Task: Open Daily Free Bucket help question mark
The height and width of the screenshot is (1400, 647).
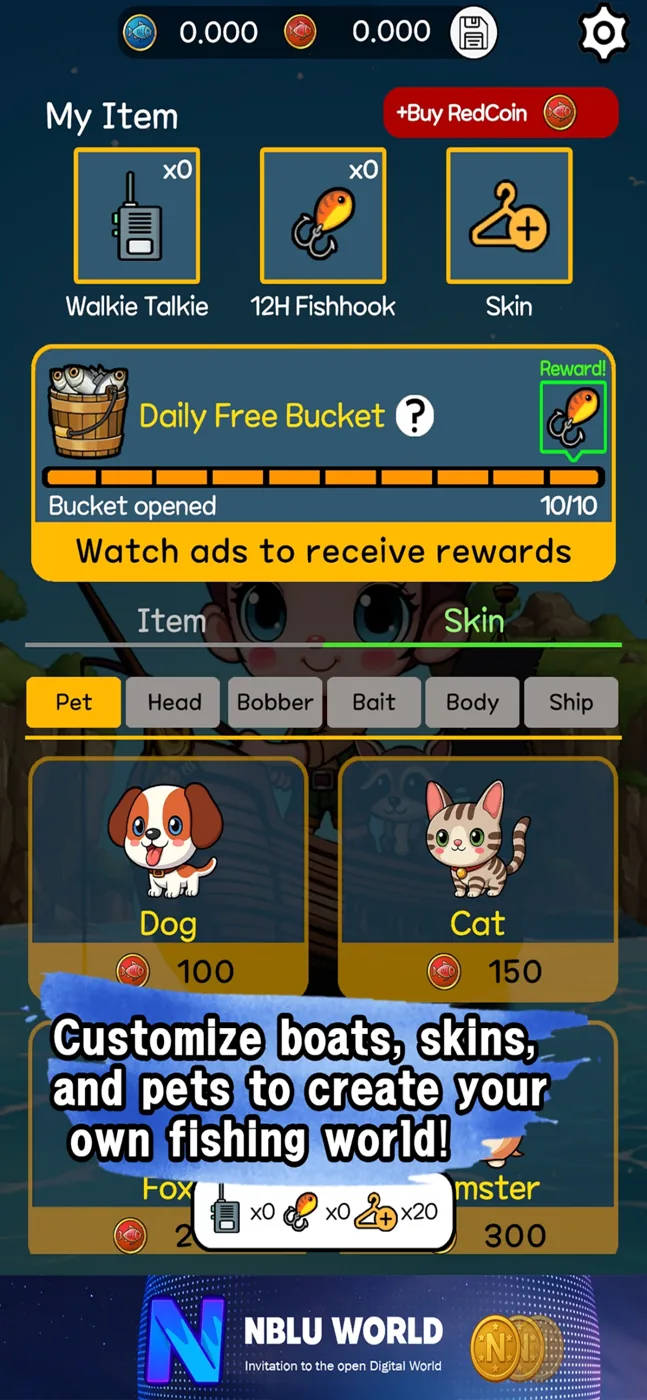Action: point(414,416)
